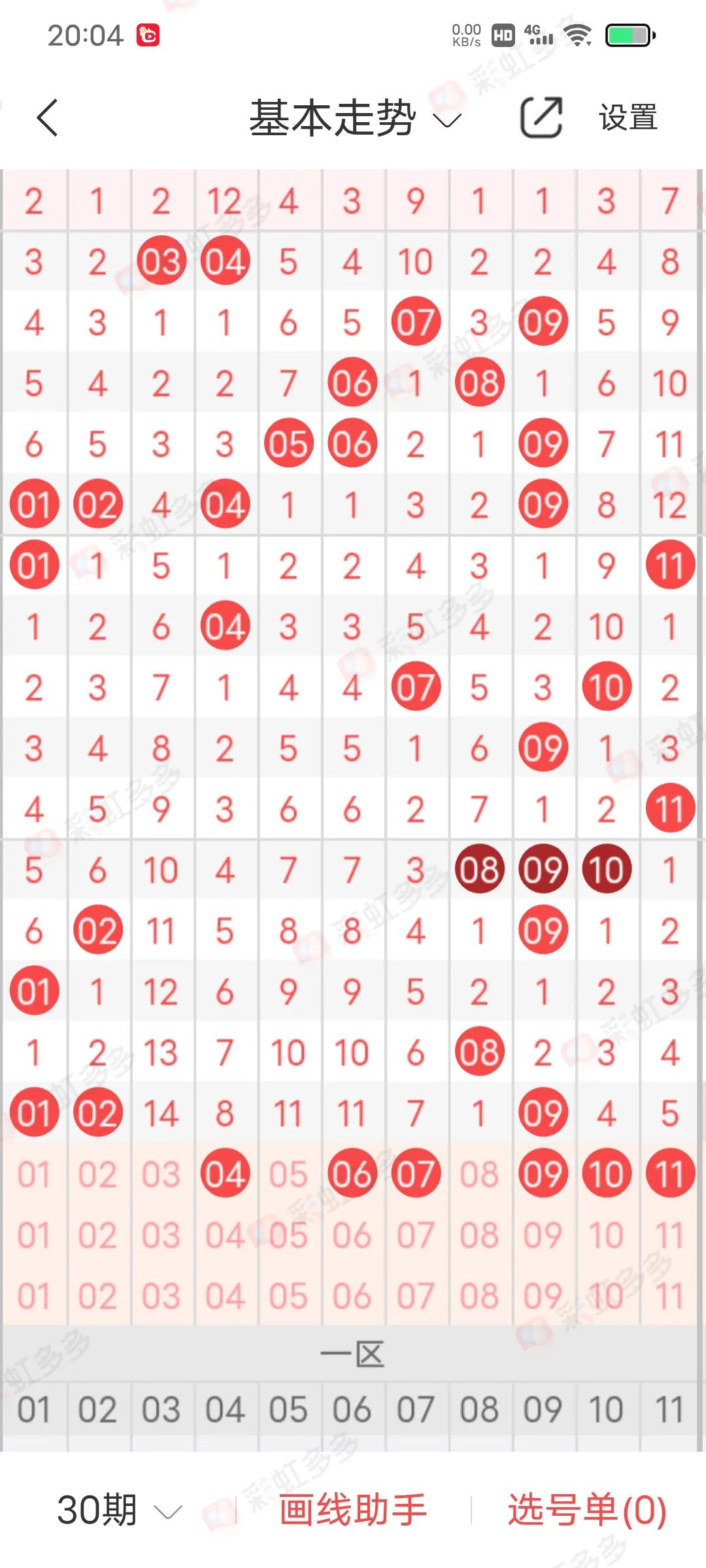Share this trend chart
This screenshot has height=1568, width=706.
tap(541, 118)
